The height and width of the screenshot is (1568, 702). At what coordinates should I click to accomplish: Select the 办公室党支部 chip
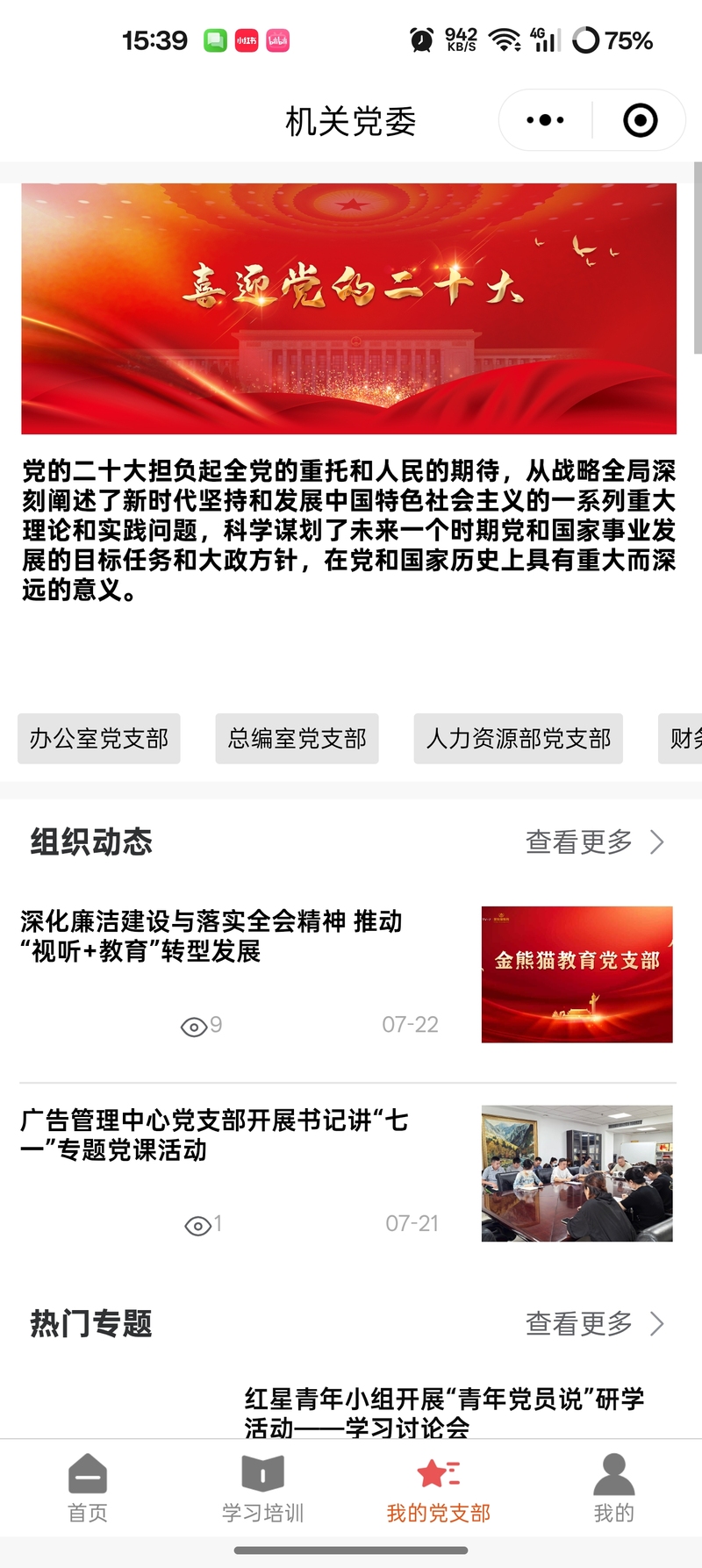click(x=99, y=739)
